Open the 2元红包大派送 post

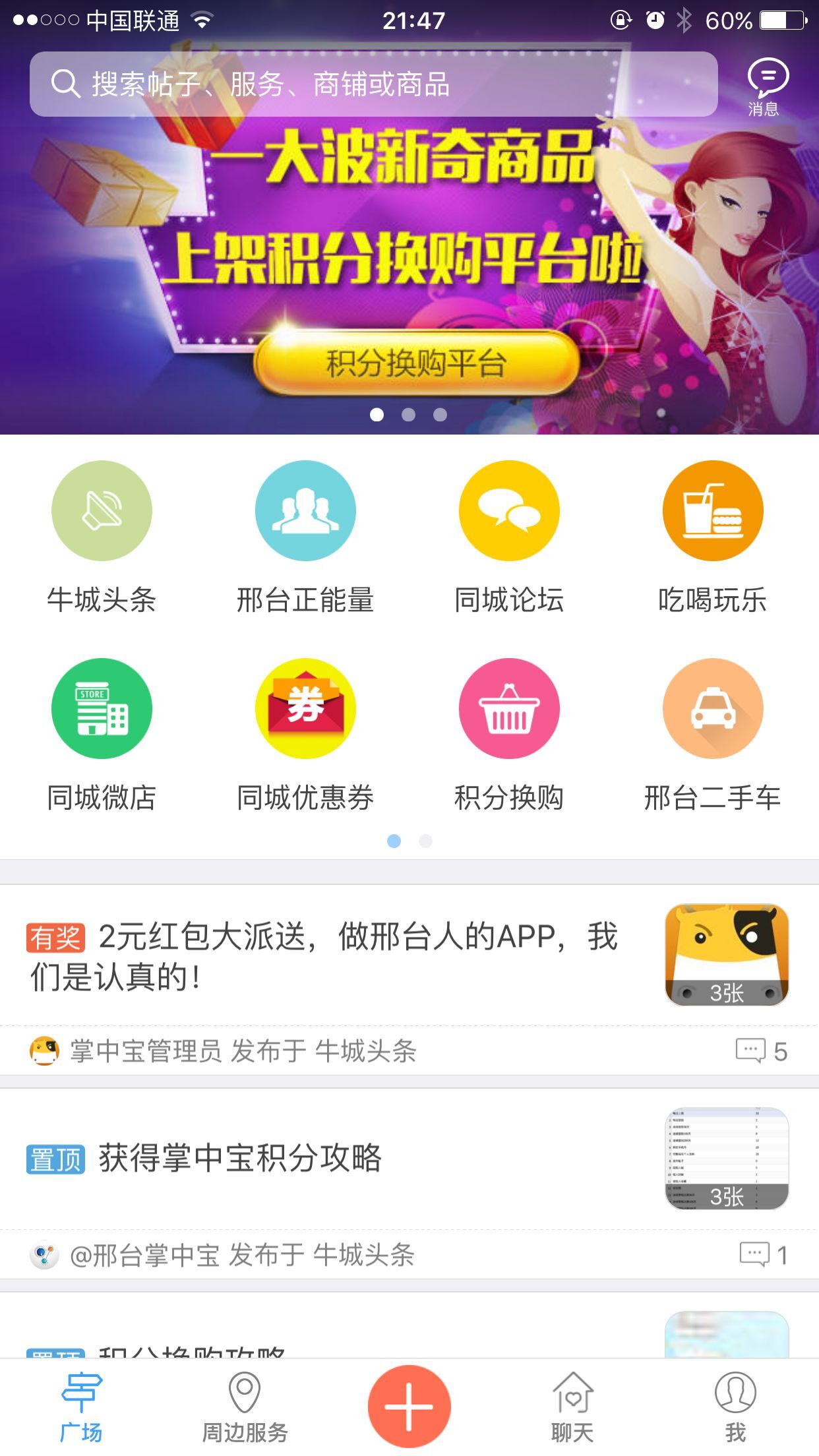coord(323,955)
